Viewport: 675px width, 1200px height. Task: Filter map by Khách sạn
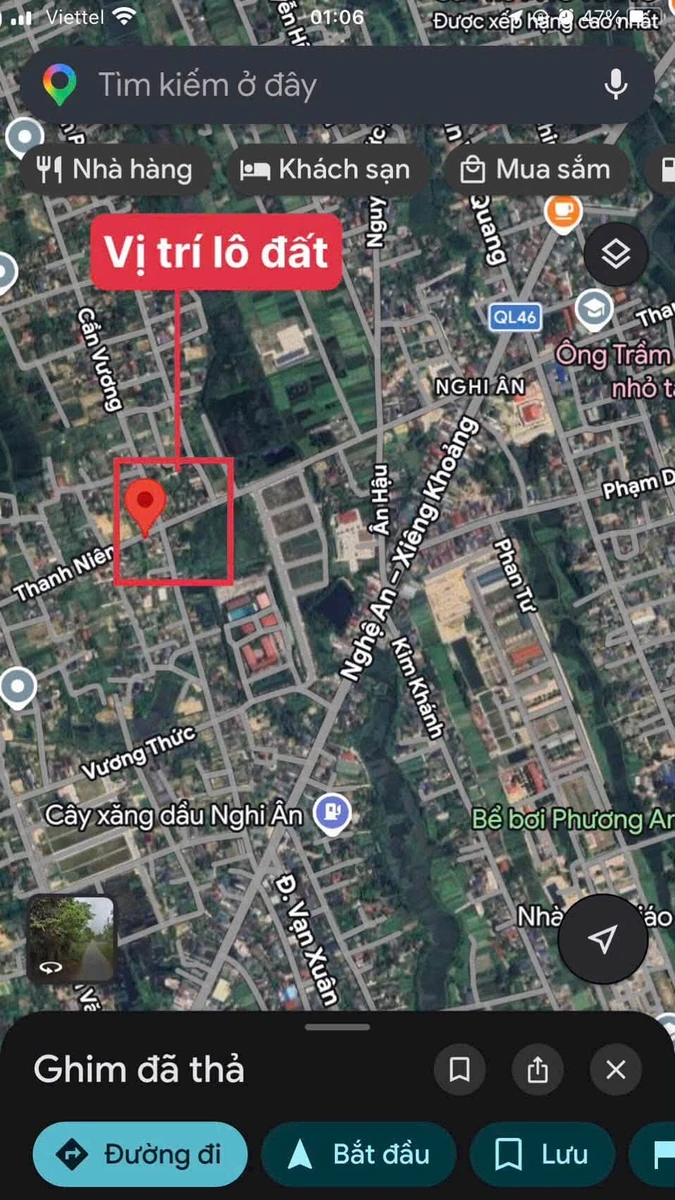(x=327, y=169)
